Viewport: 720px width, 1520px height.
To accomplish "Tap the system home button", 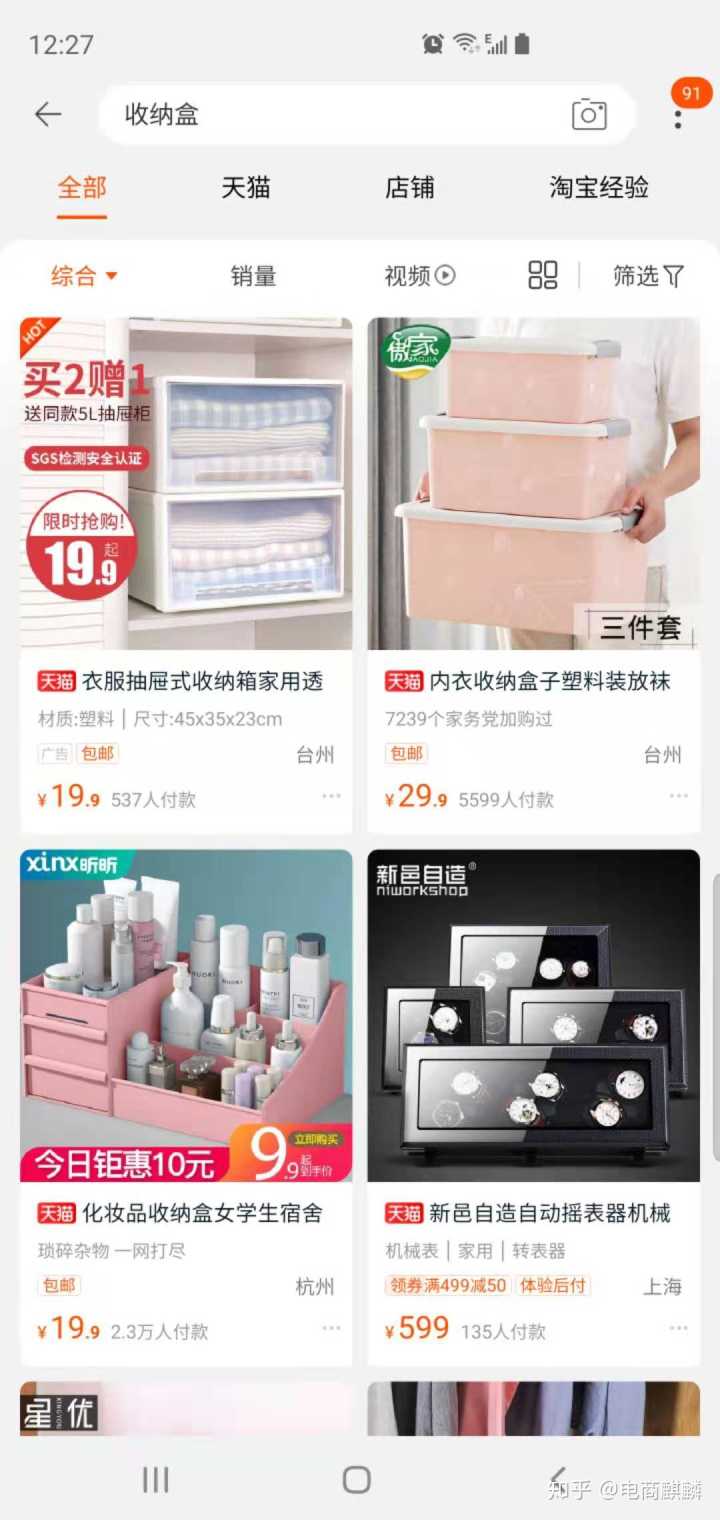I will [x=357, y=1480].
